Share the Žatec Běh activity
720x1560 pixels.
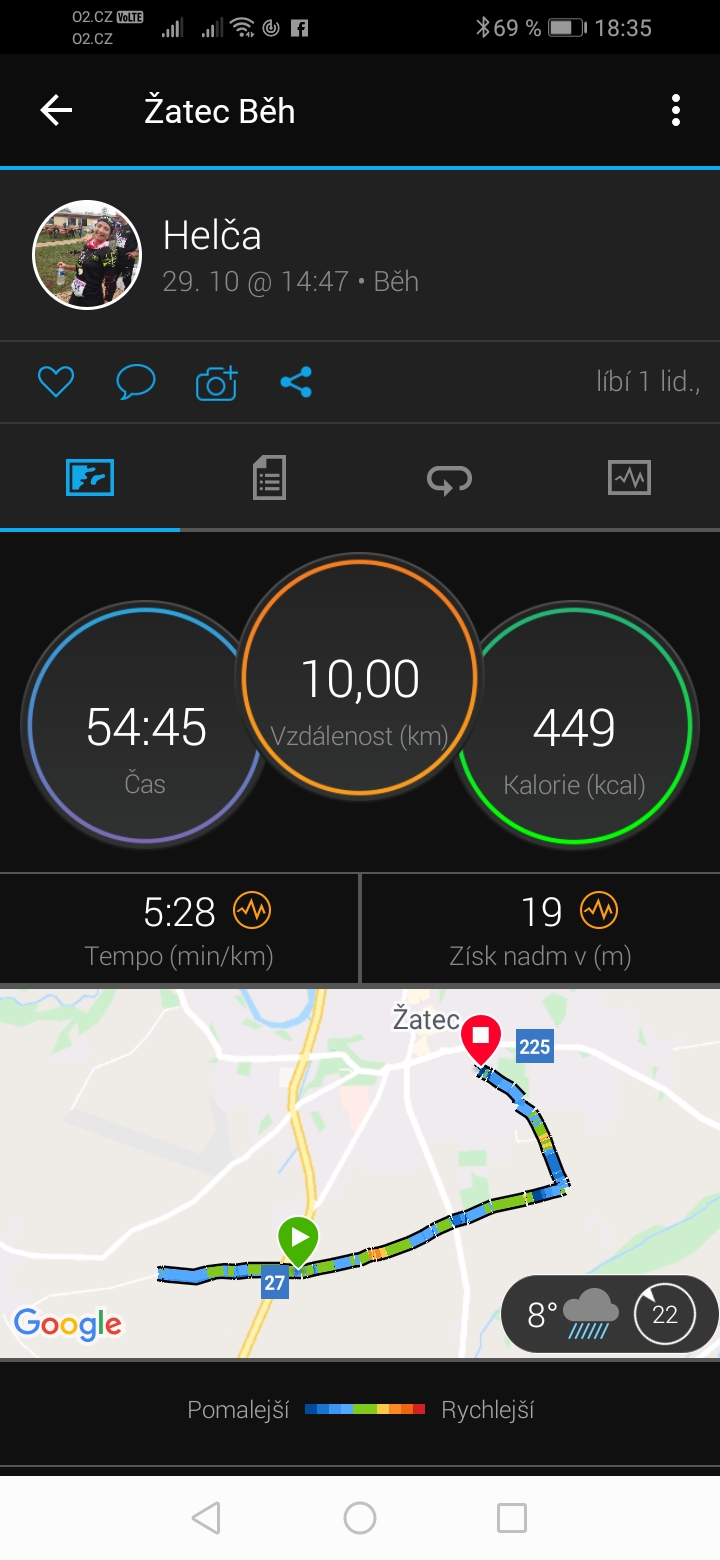[296, 382]
